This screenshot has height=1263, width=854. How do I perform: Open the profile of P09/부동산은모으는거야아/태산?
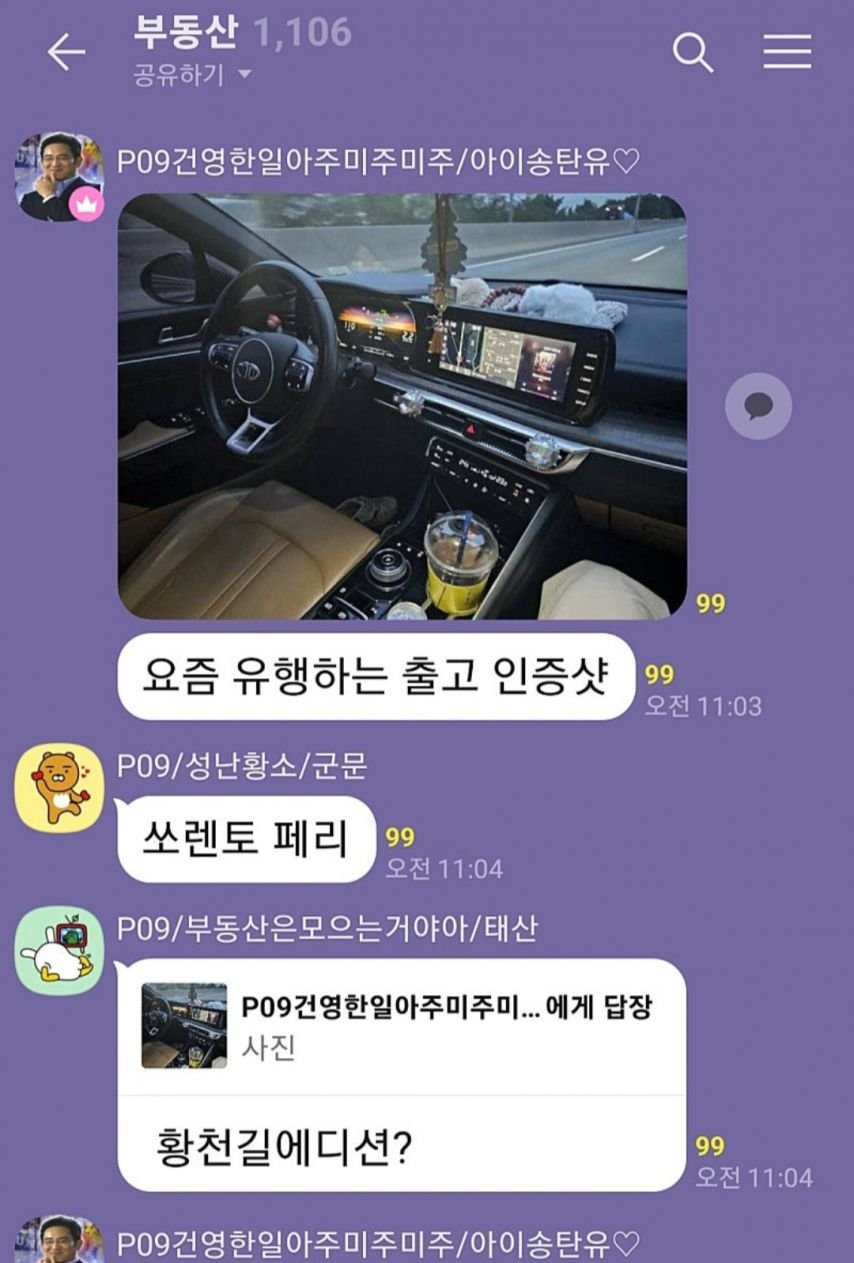coord(59,950)
